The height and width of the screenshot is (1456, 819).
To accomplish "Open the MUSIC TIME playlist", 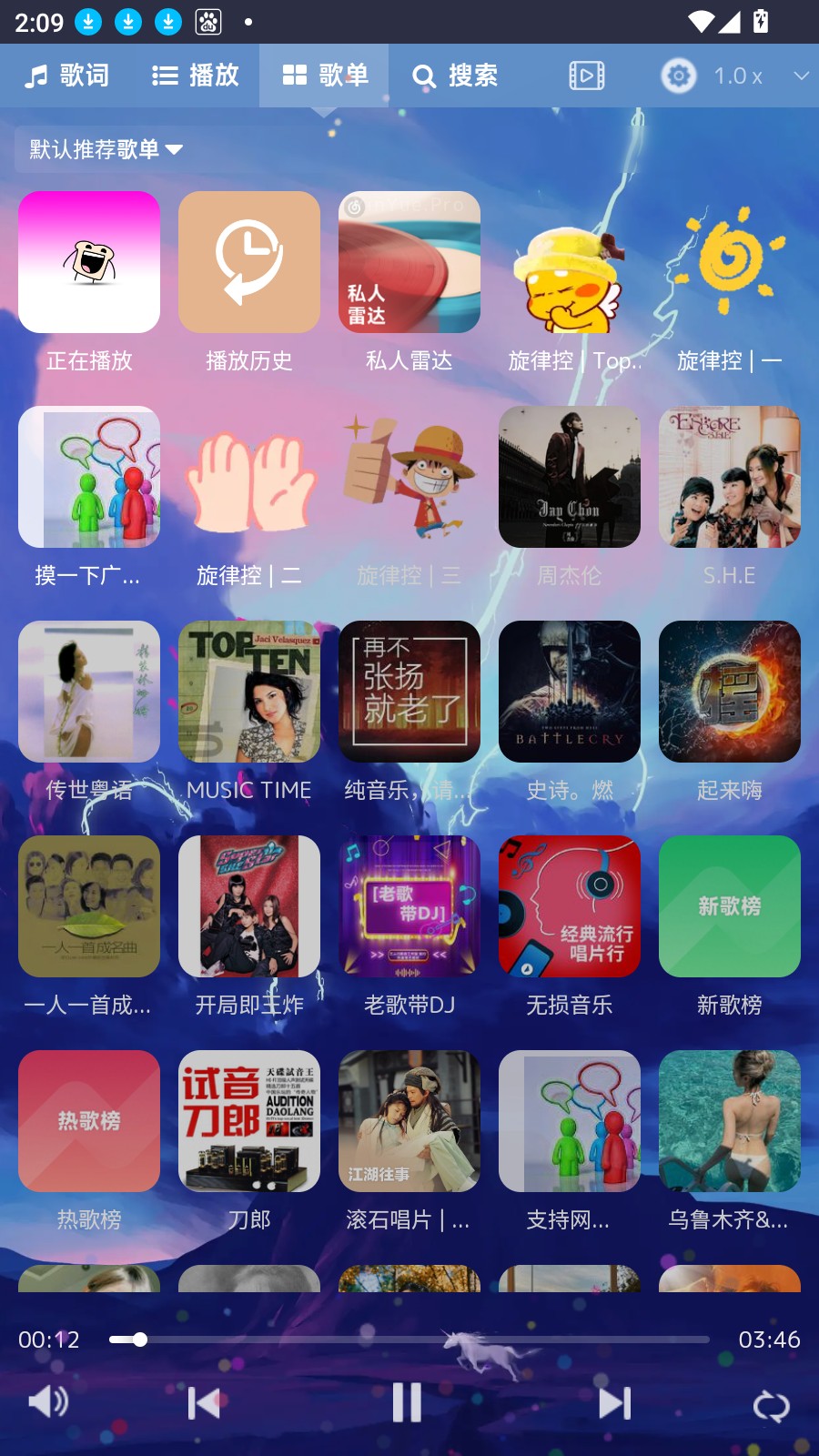I will click(249, 692).
